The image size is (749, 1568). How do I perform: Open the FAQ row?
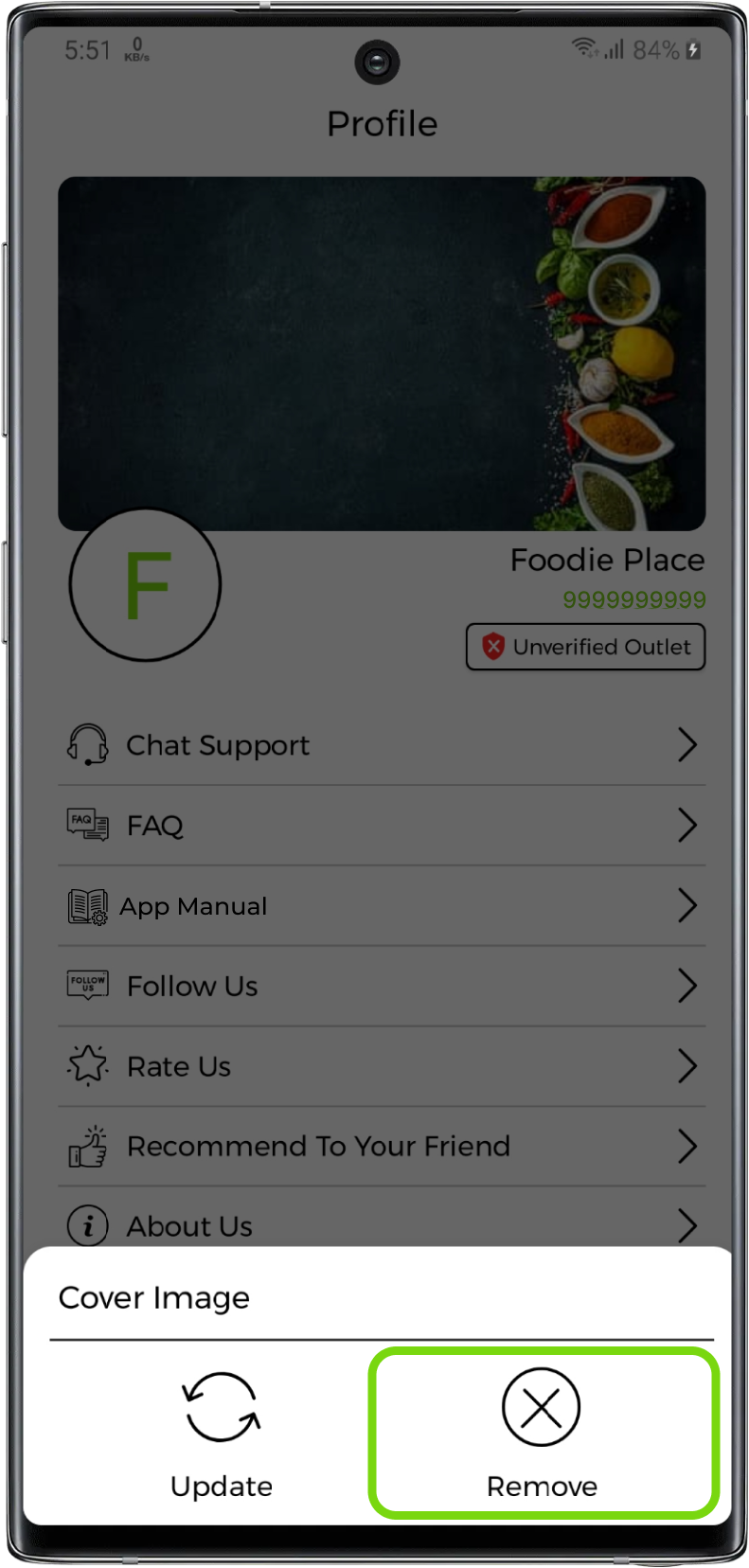coord(382,826)
